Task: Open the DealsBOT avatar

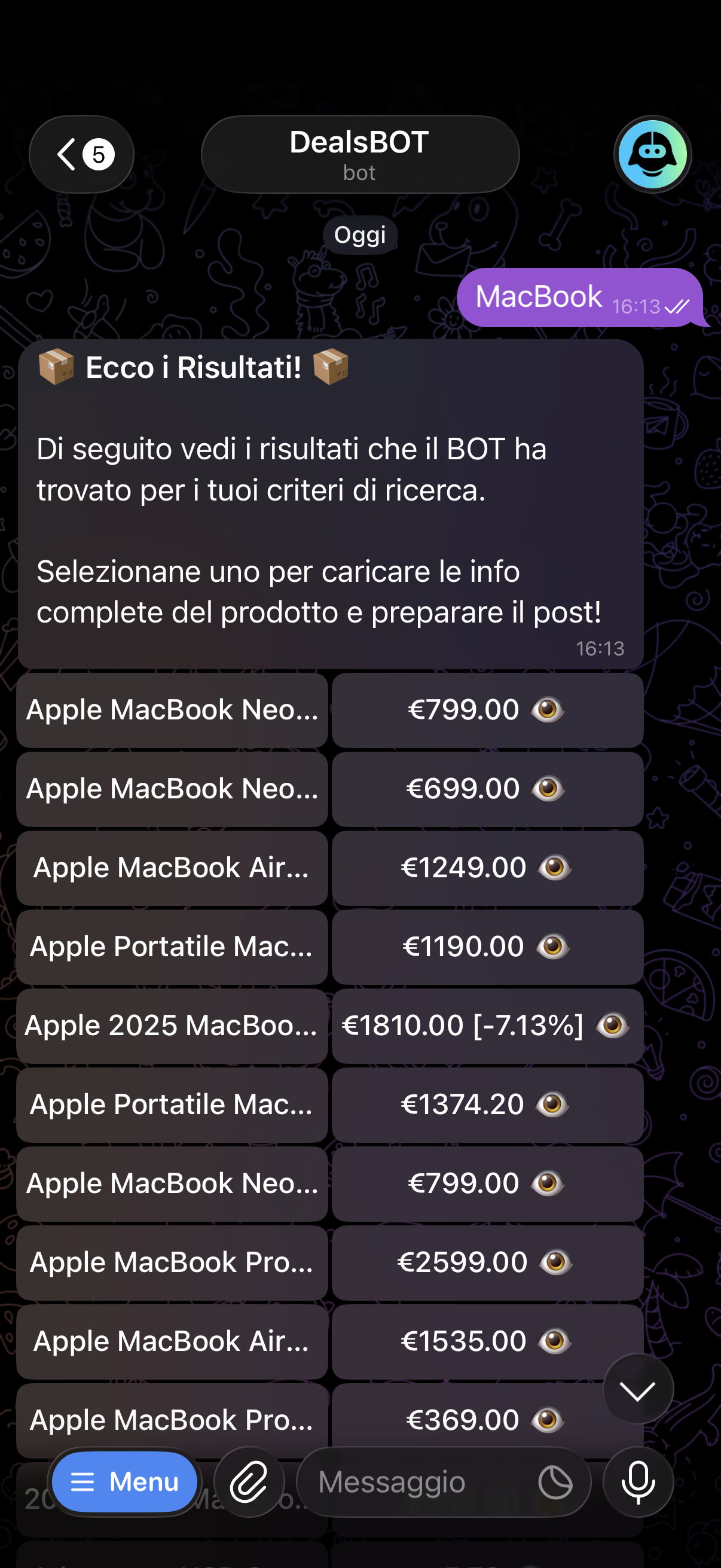Action: (x=652, y=154)
